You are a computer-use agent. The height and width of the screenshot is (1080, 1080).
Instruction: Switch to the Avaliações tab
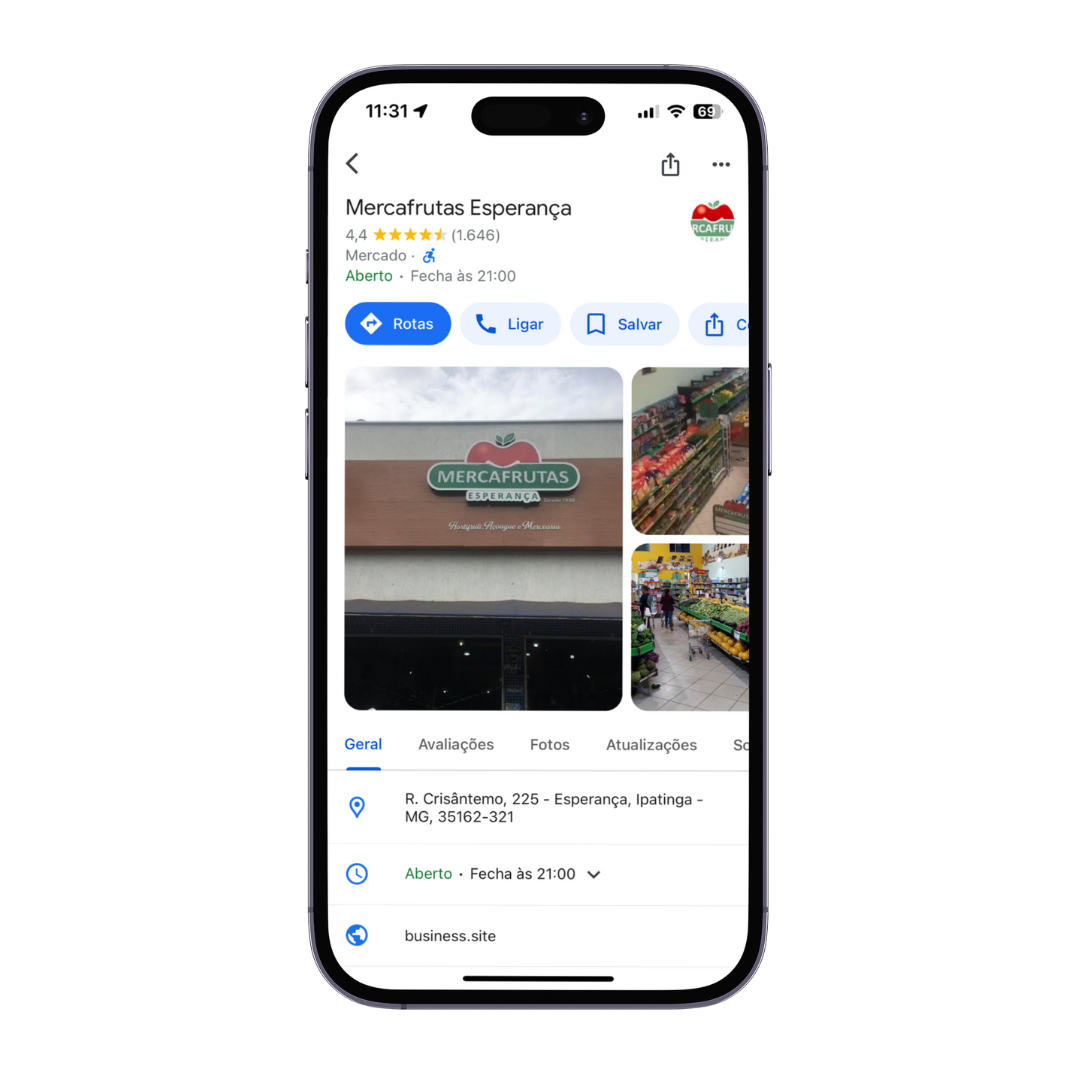[456, 745]
